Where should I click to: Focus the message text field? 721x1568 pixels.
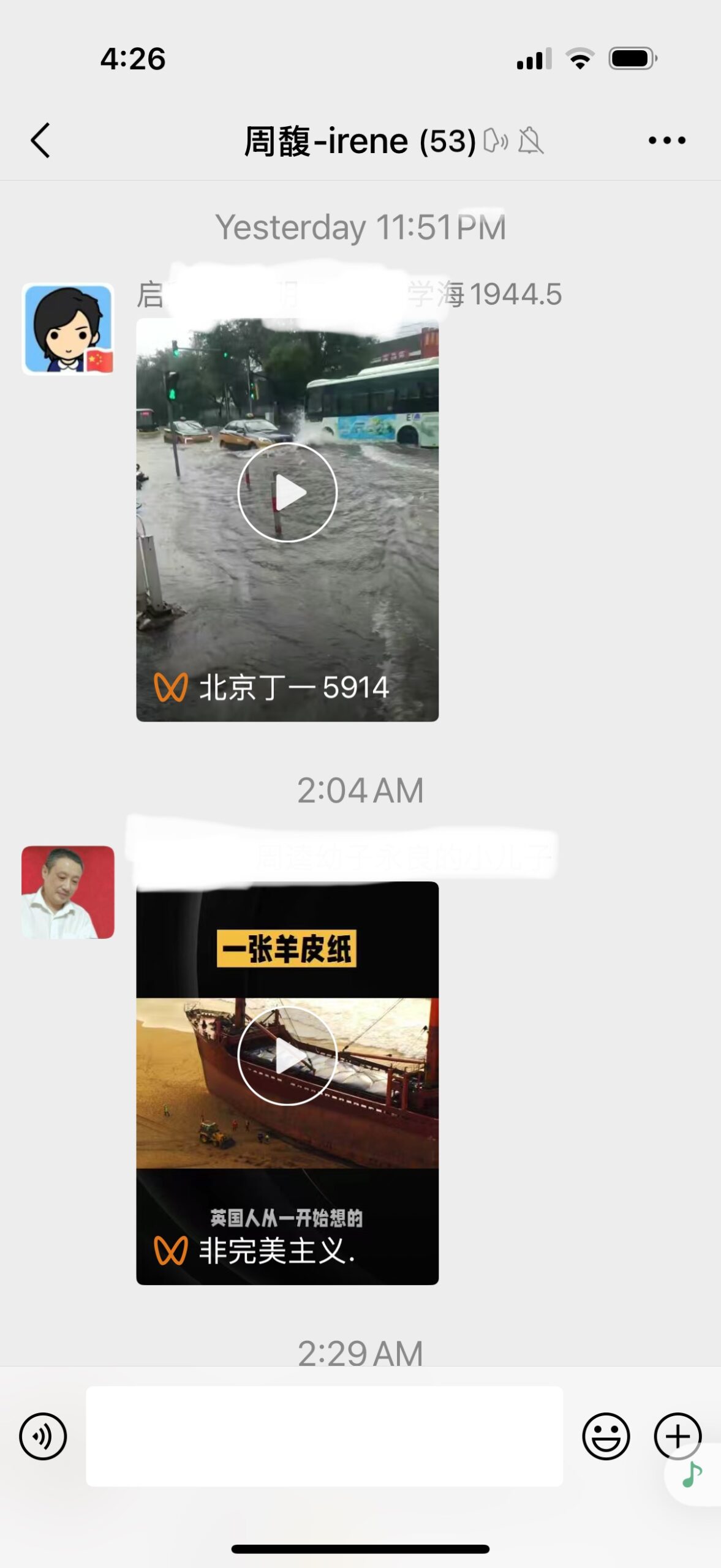pos(324,1436)
